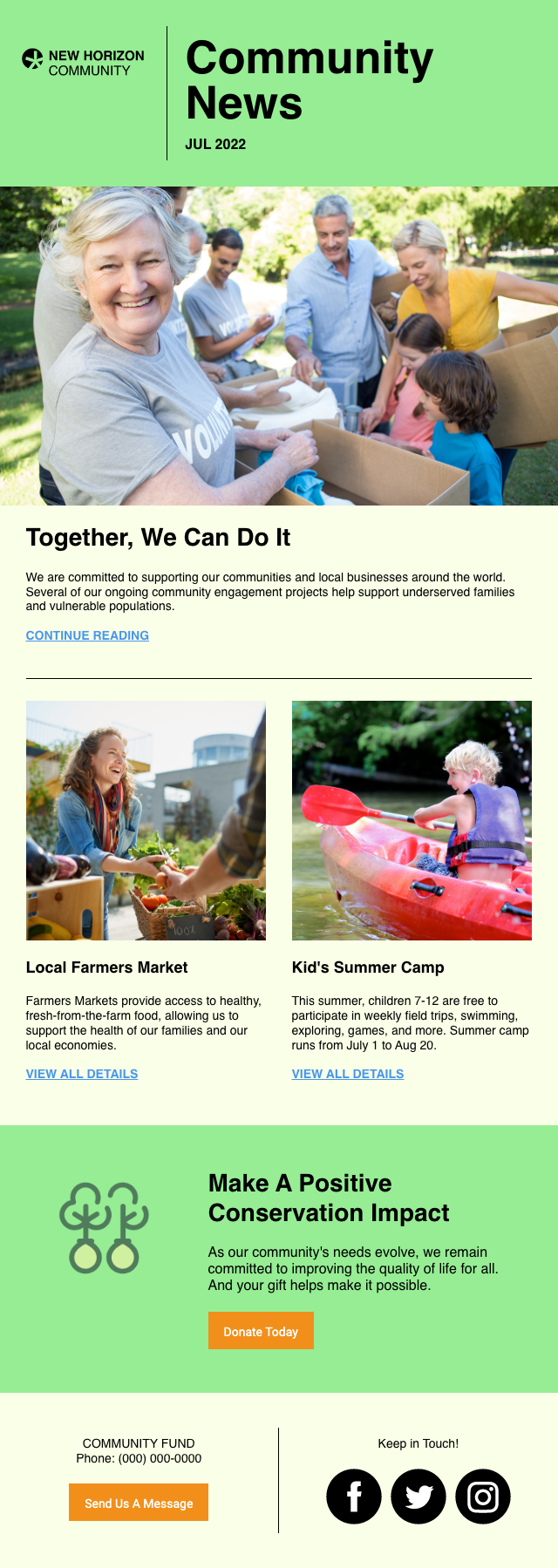558x1568 pixels.
Task: View all details for Local Farmers Market
Action: [x=82, y=1074]
